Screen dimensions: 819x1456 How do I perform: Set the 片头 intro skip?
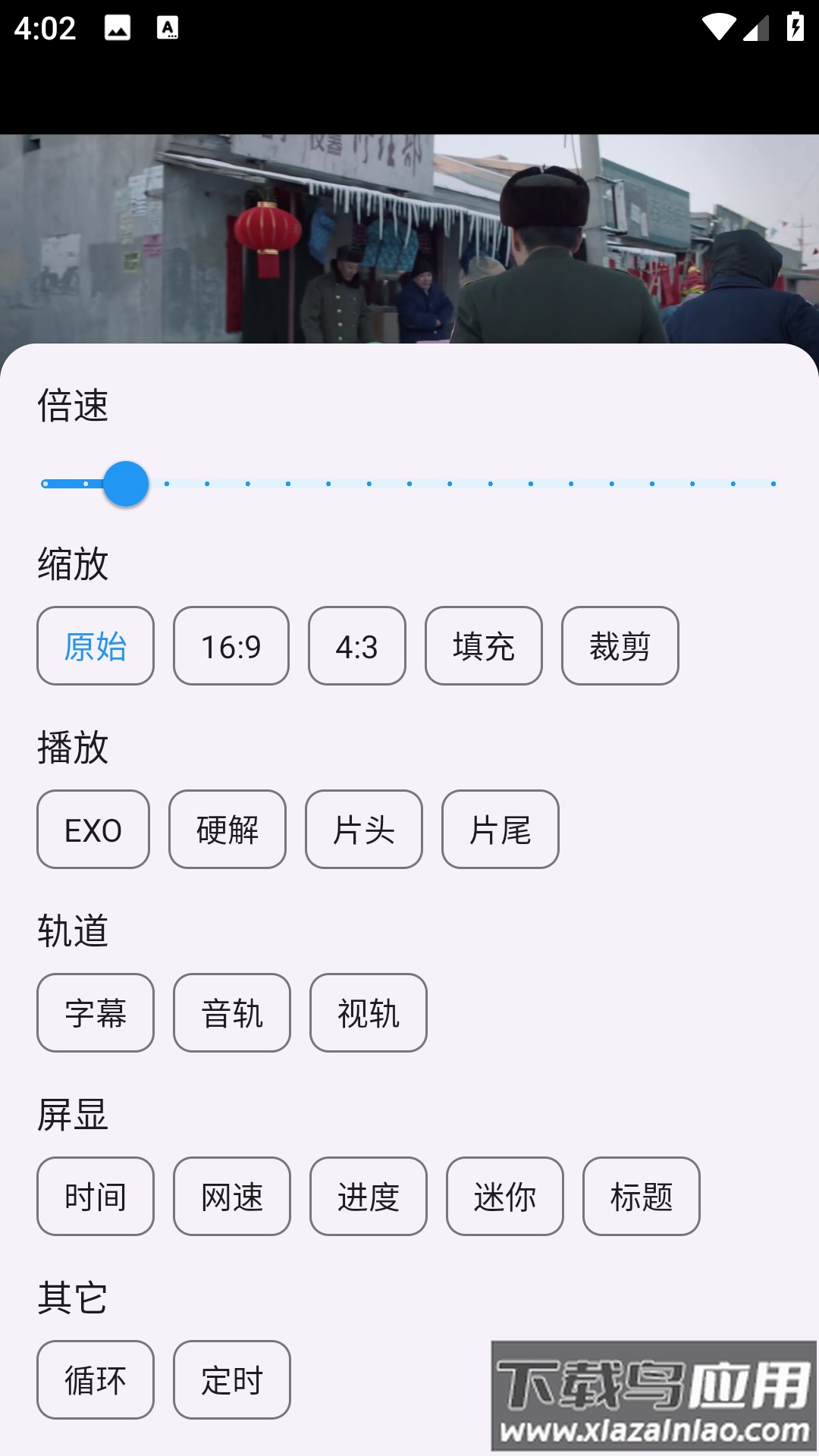364,830
